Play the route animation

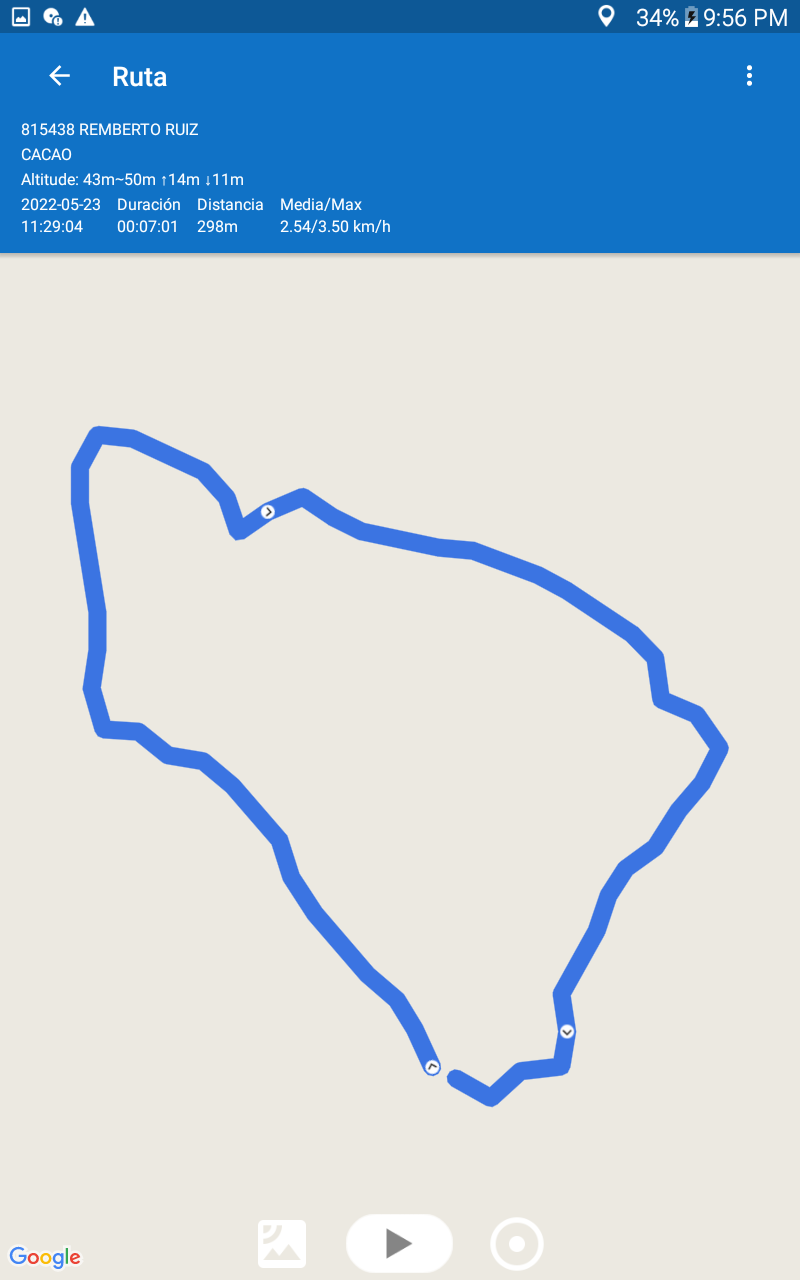[x=399, y=1243]
